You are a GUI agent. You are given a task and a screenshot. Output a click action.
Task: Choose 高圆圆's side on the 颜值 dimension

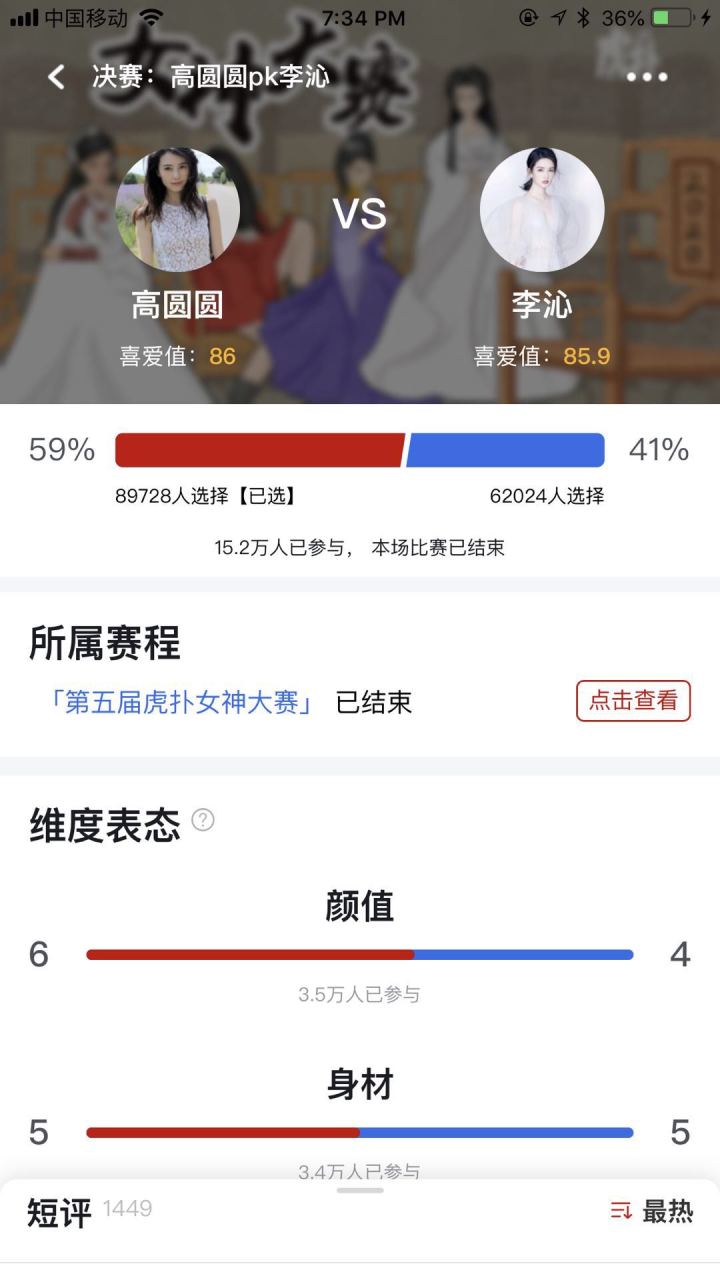coord(250,954)
